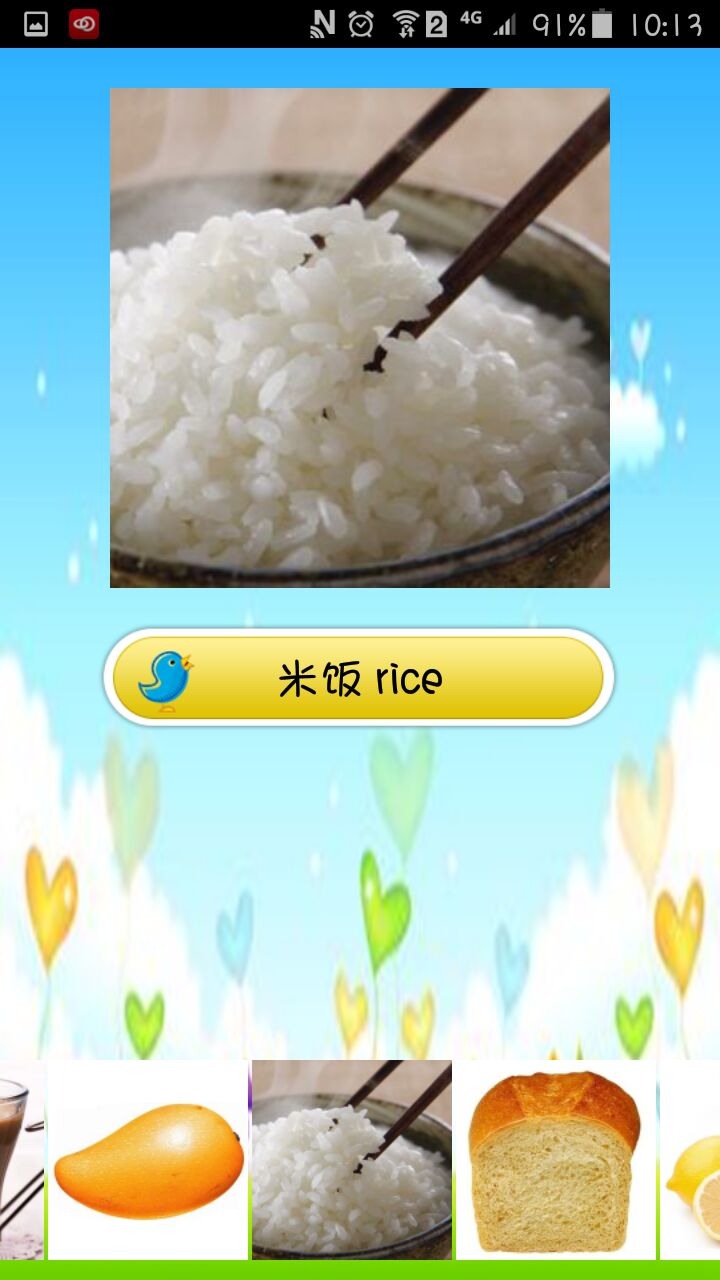This screenshot has width=720, height=1280.
Task: Open the drink glass picture tile
Action: tap(20, 1160)
